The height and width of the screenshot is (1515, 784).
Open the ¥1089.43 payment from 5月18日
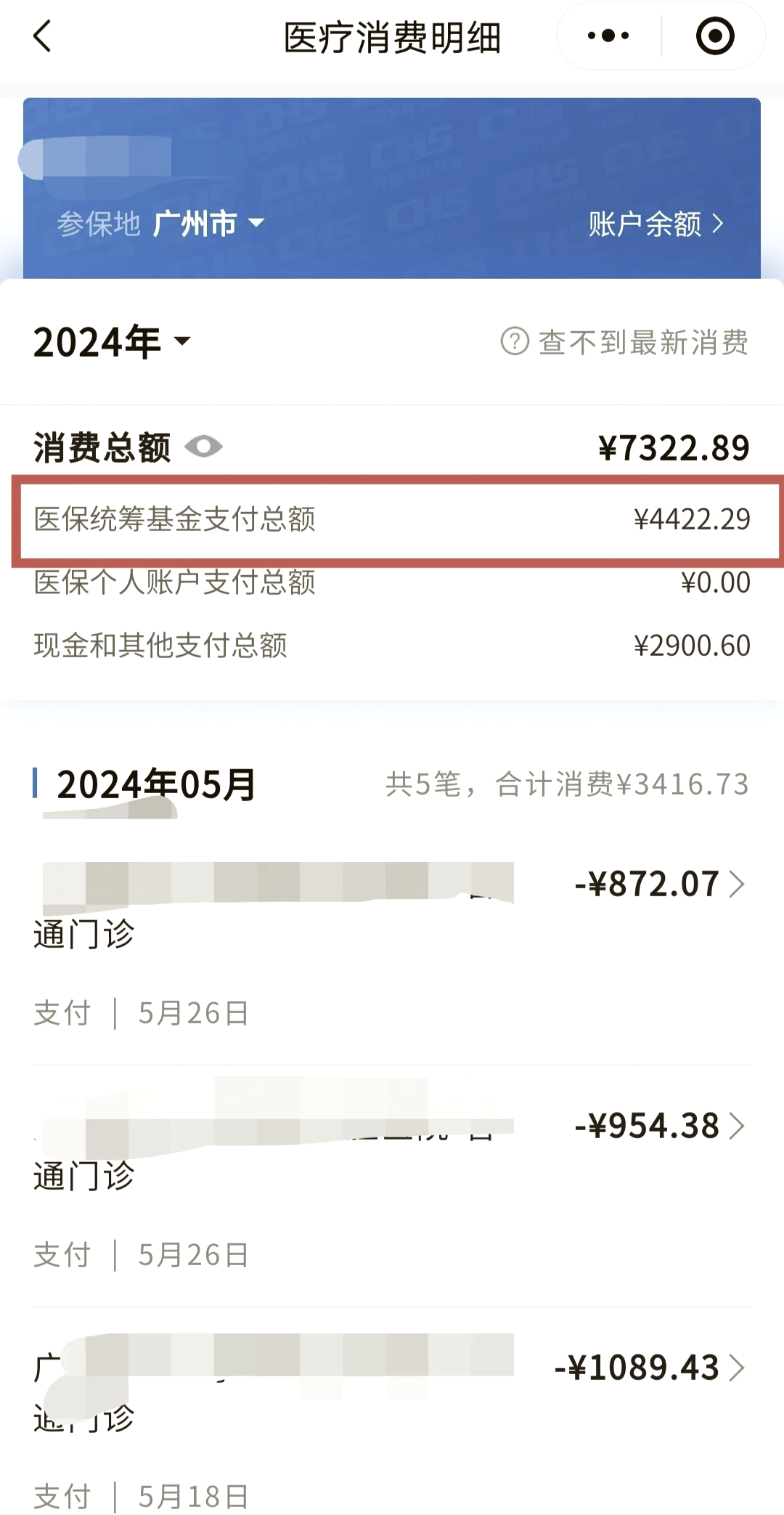[x=650, y=1368]
